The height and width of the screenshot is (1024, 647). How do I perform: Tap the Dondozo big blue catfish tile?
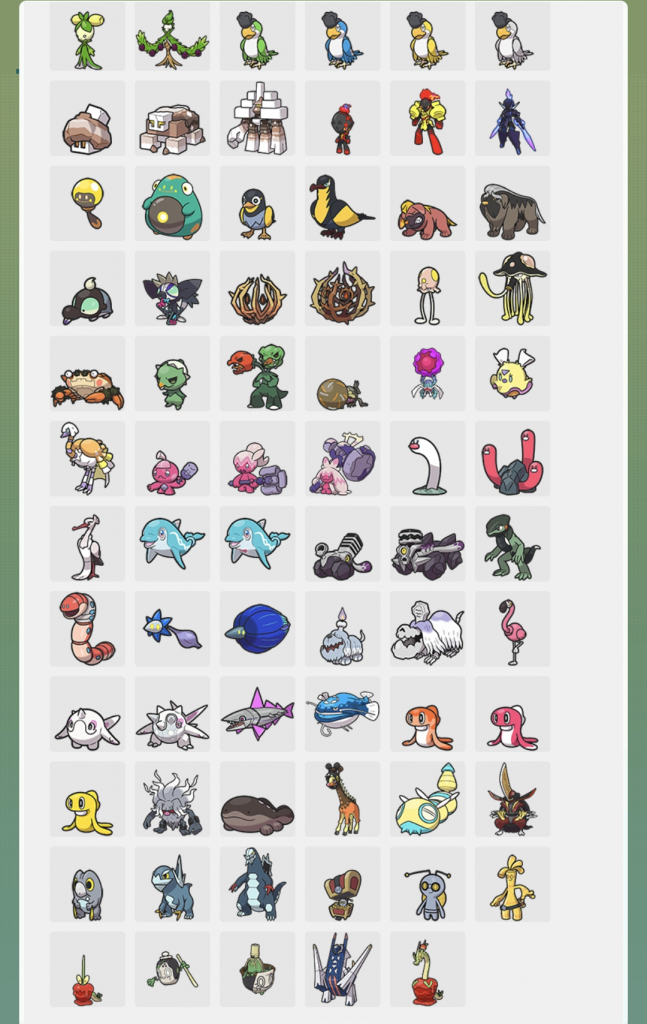click(x=342, y=714)
